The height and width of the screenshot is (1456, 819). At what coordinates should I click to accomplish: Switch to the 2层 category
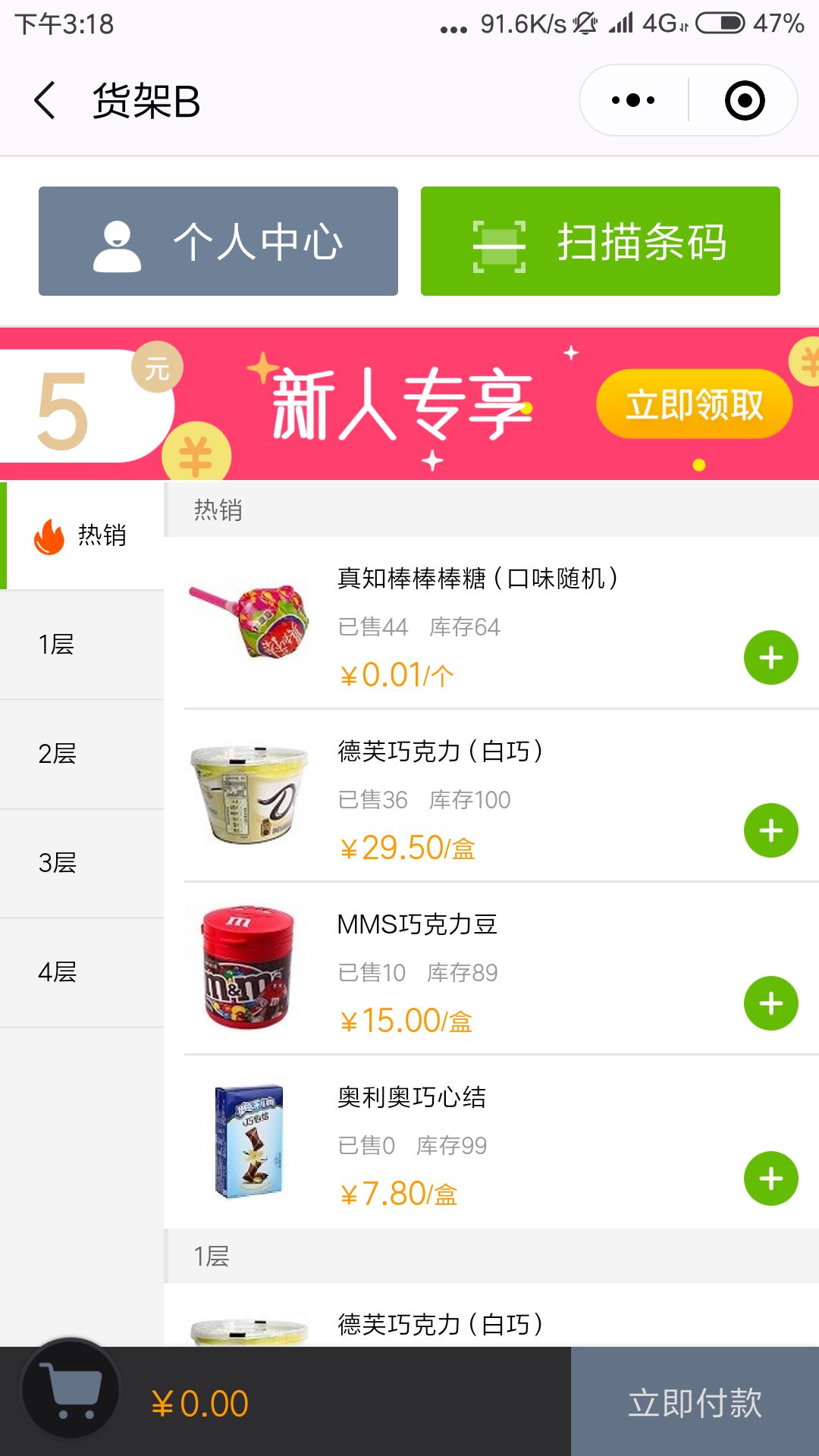(x=82, y=754)
